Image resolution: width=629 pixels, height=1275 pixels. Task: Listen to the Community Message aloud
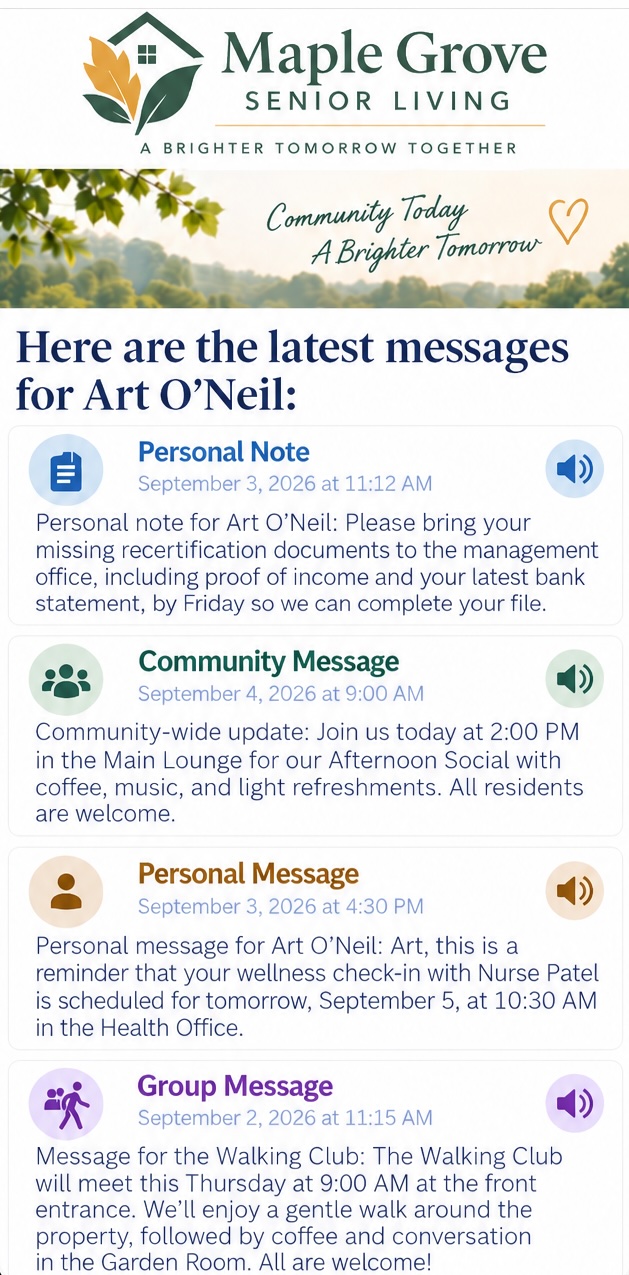click(x=574, y=680)
